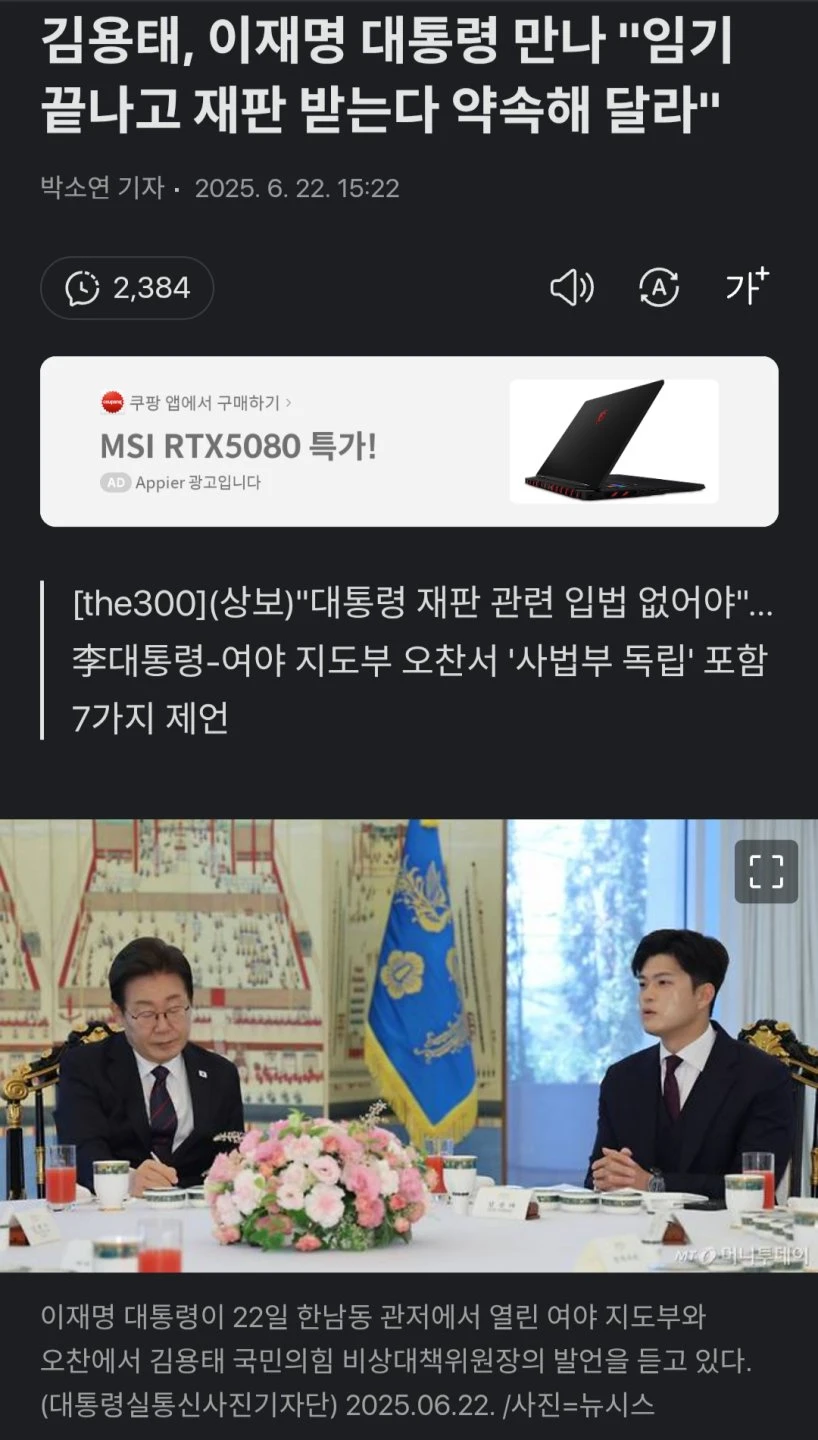Tap the 2,384 reaction count pill

(127, 289)
